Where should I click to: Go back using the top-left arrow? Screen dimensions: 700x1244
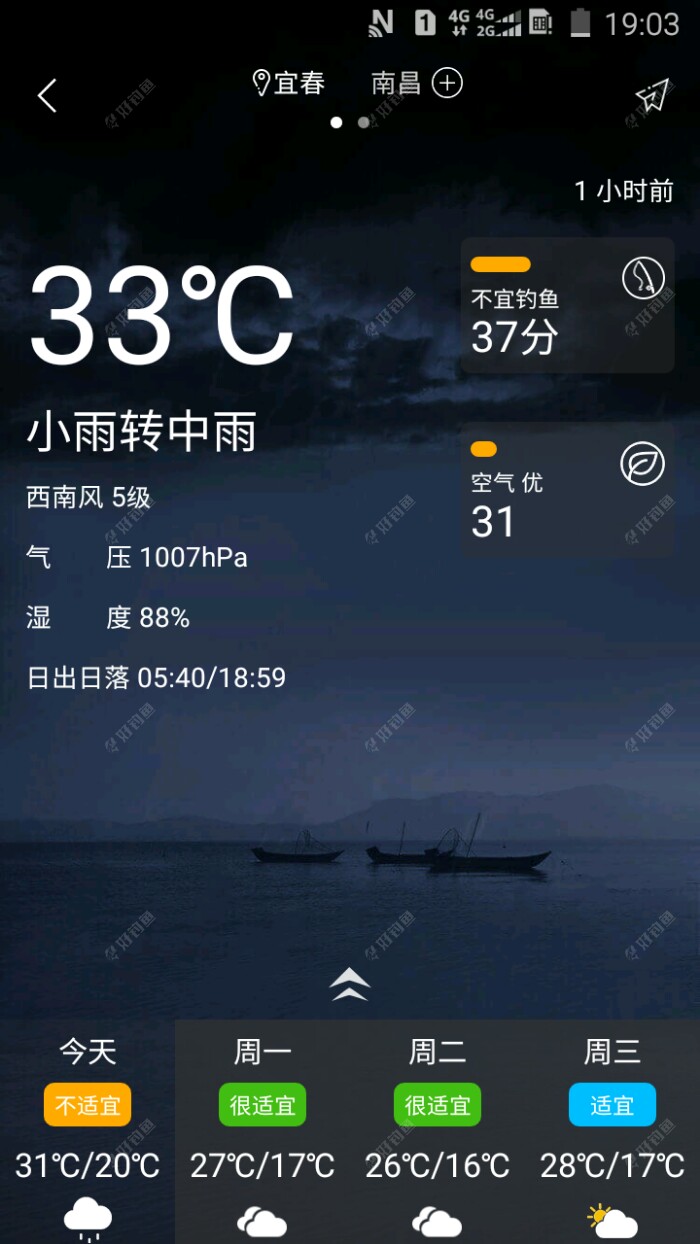[47, 96]
